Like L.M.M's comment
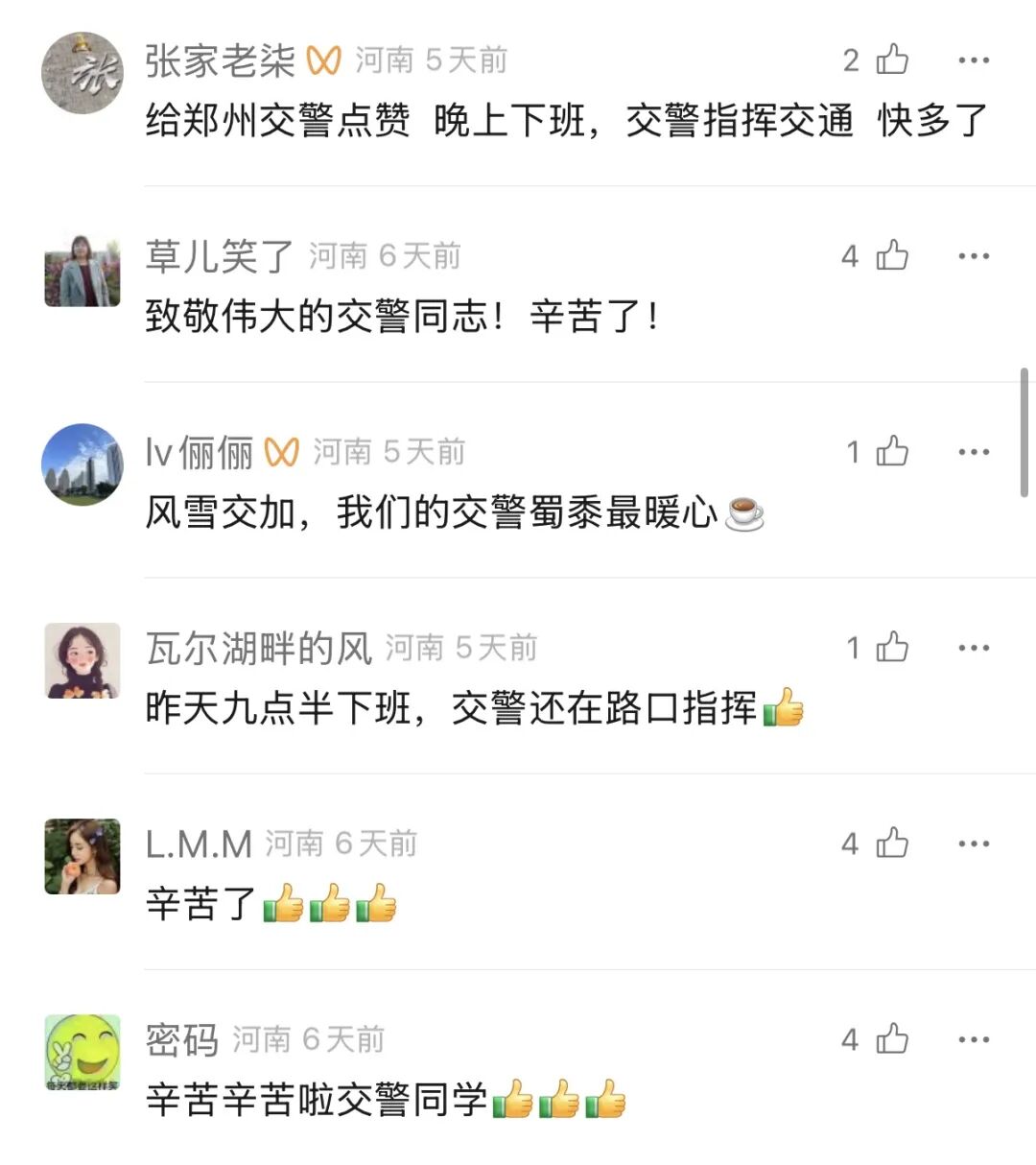This screenshot has width=1036, height=1165. [x=892, y=844]
